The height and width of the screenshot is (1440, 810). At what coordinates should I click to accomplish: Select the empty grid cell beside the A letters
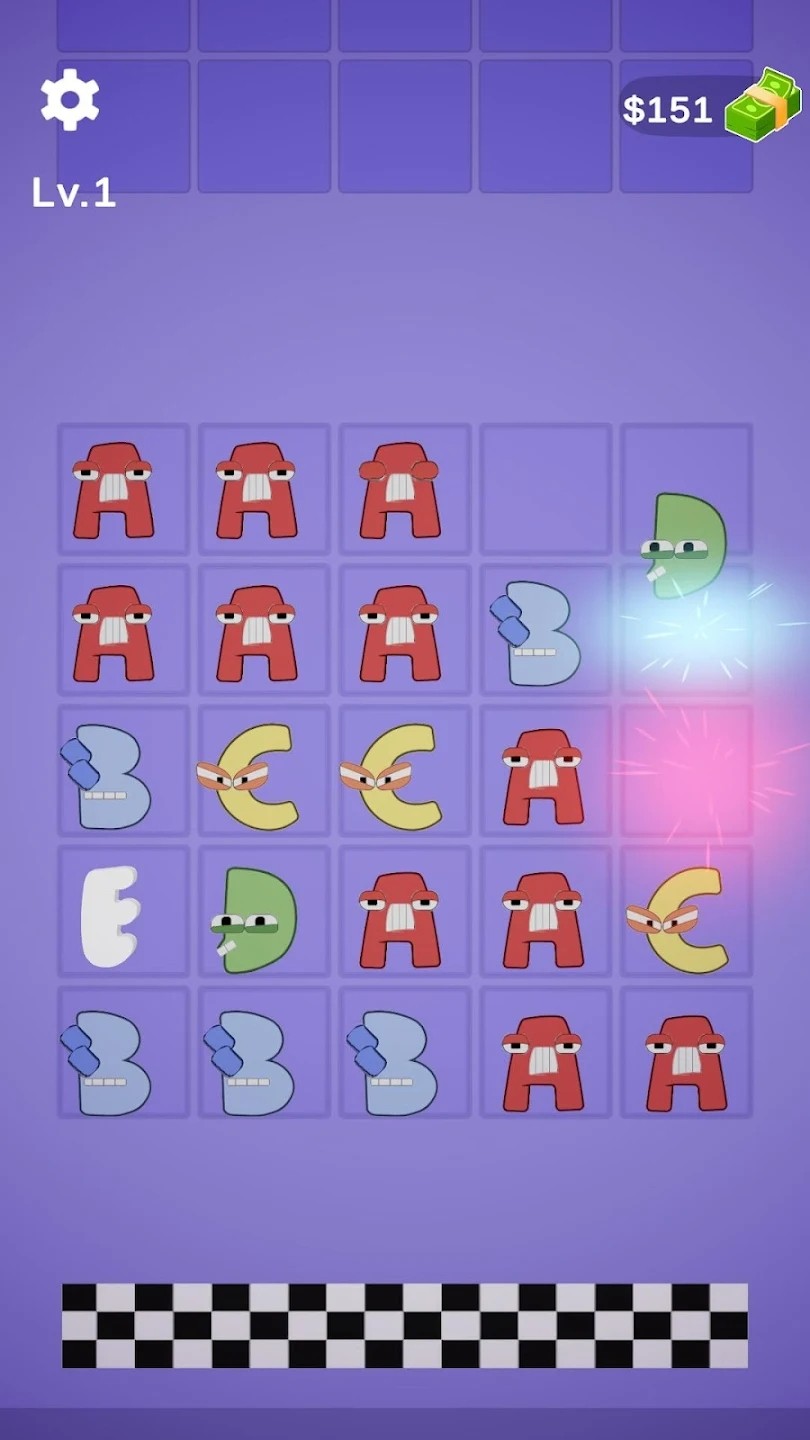pyautogui.click(x=545, y=490)
